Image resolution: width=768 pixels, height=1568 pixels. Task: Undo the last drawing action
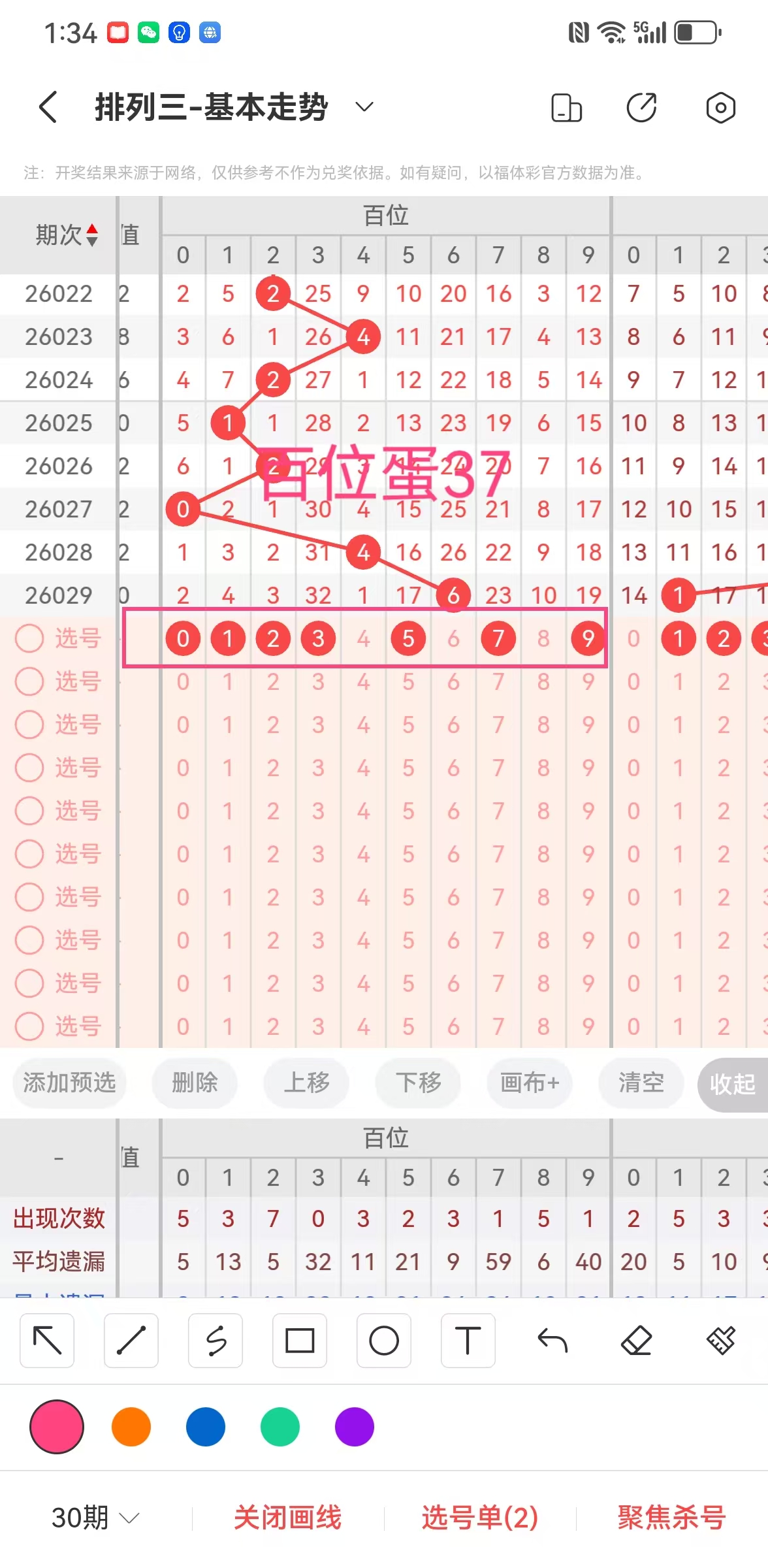tap(552, 1341)
